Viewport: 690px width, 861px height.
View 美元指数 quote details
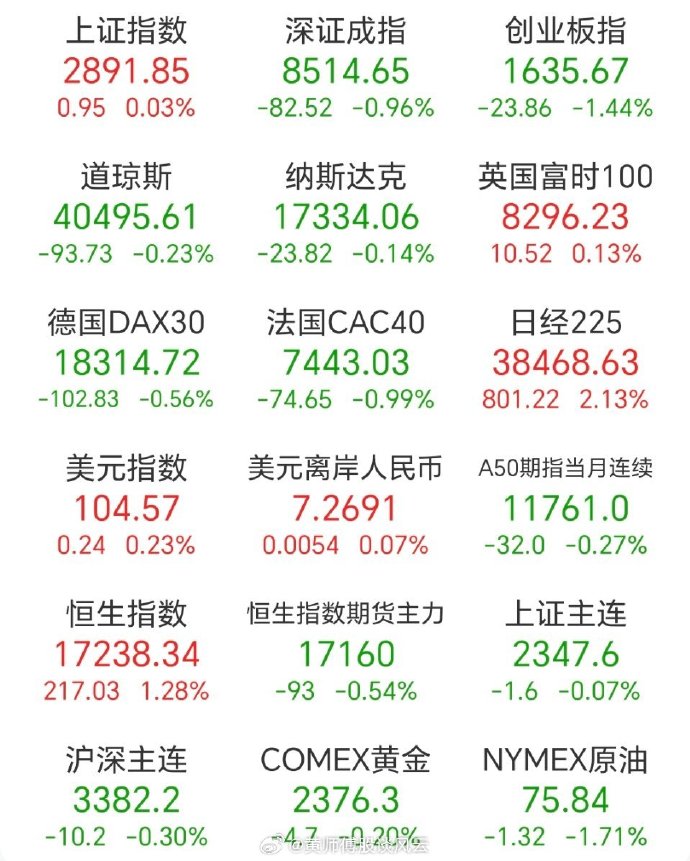126,508
